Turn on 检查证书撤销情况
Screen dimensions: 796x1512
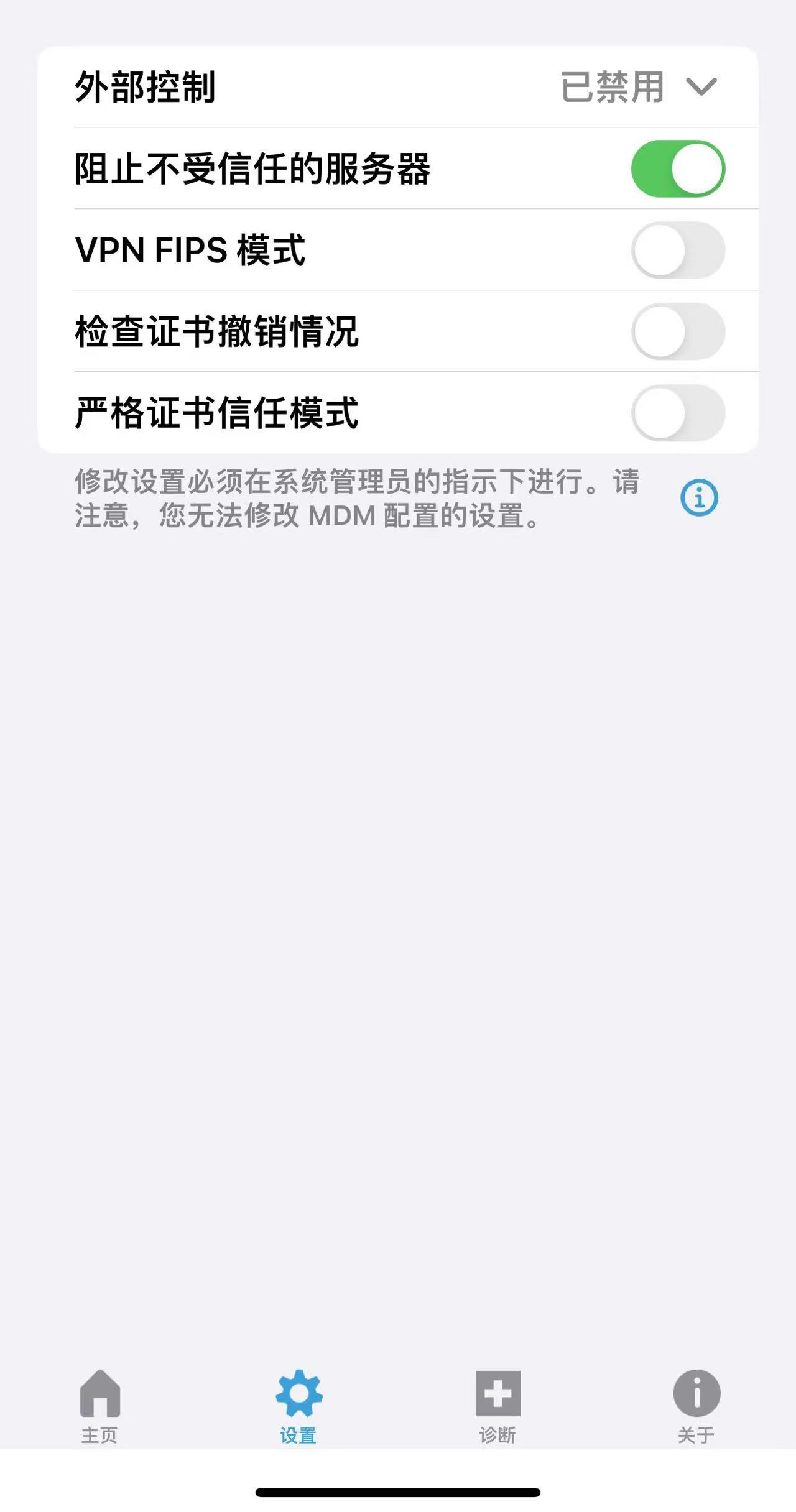(678, 331)
